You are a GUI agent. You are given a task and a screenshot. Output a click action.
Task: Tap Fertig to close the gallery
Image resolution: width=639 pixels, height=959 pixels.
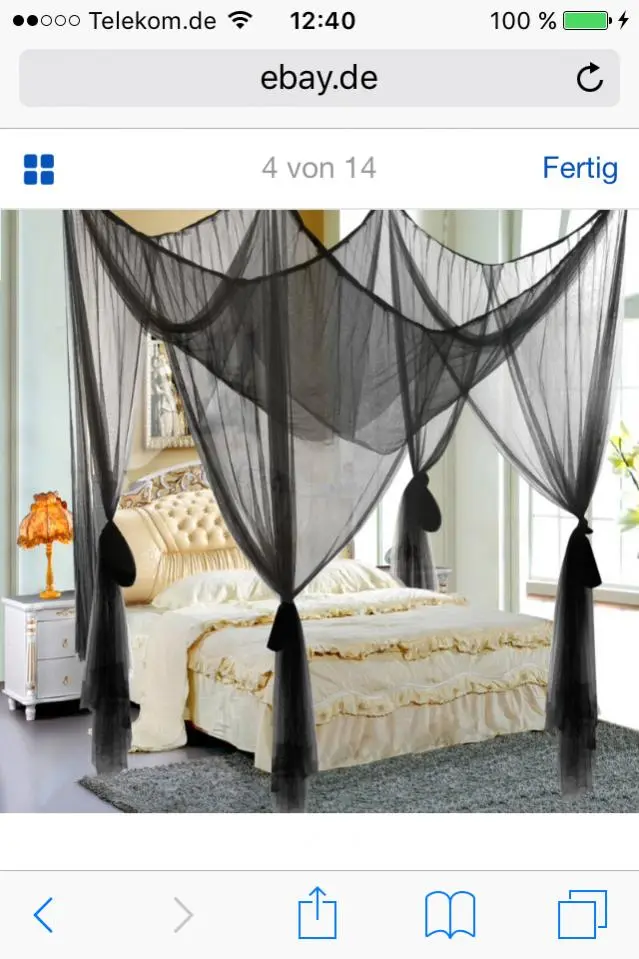click(x=580, y=168)
